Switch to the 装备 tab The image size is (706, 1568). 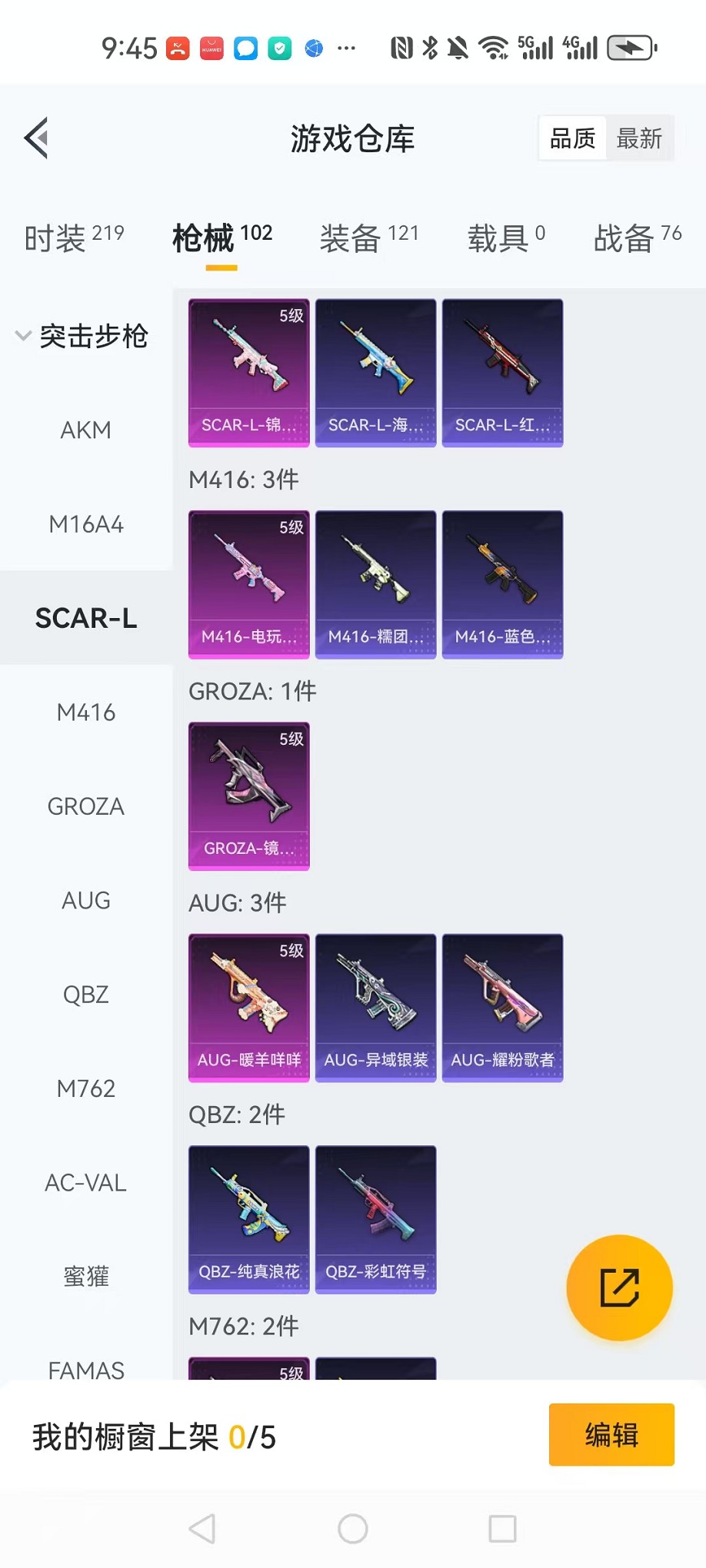[369, 238]
